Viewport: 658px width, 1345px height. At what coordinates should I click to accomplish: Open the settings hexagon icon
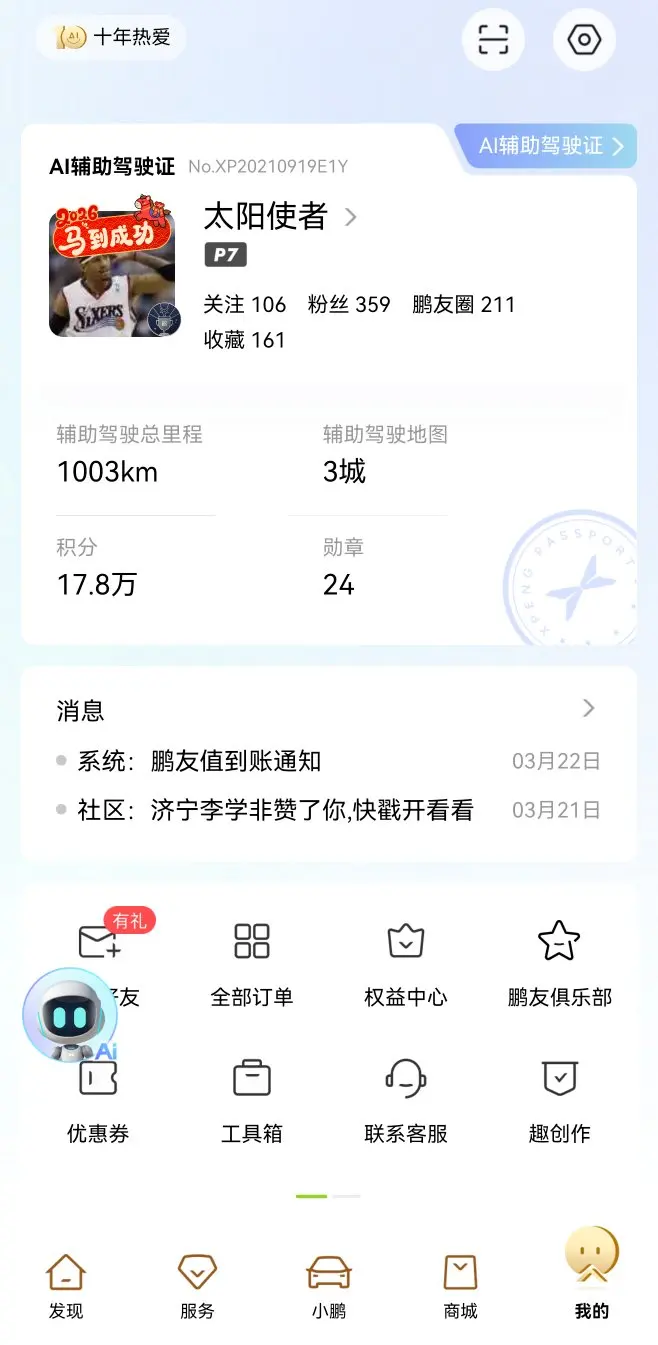click(584, 40)
